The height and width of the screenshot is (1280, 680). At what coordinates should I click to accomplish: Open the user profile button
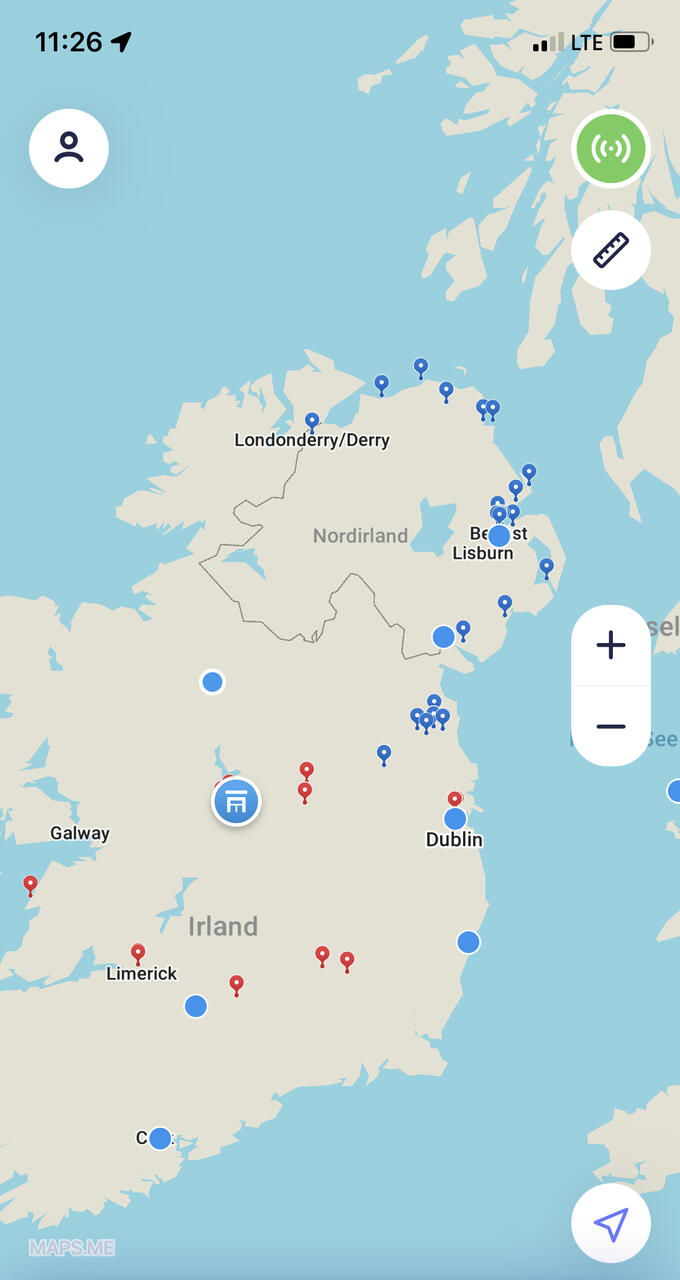[x=69, y=149]
